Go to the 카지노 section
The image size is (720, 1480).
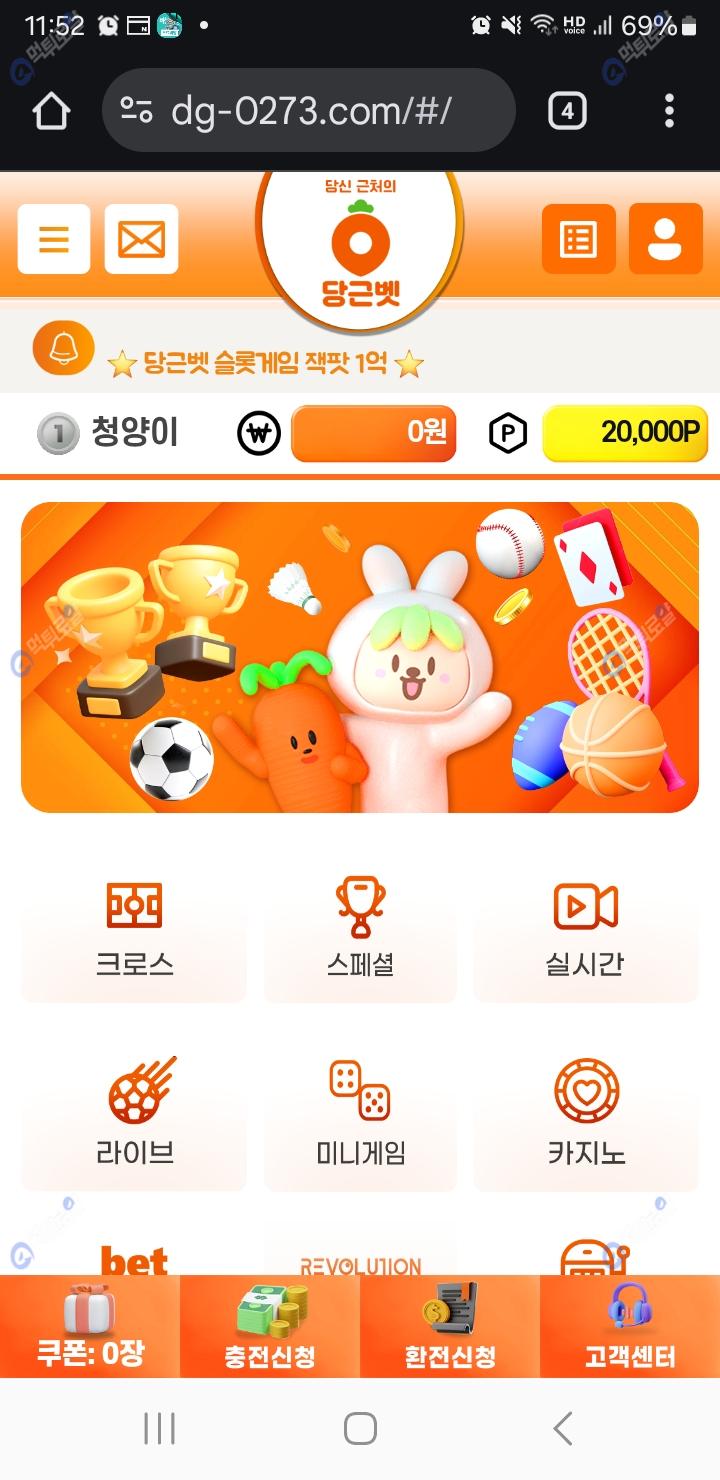pyautogui.click(x=586, y=1115)
